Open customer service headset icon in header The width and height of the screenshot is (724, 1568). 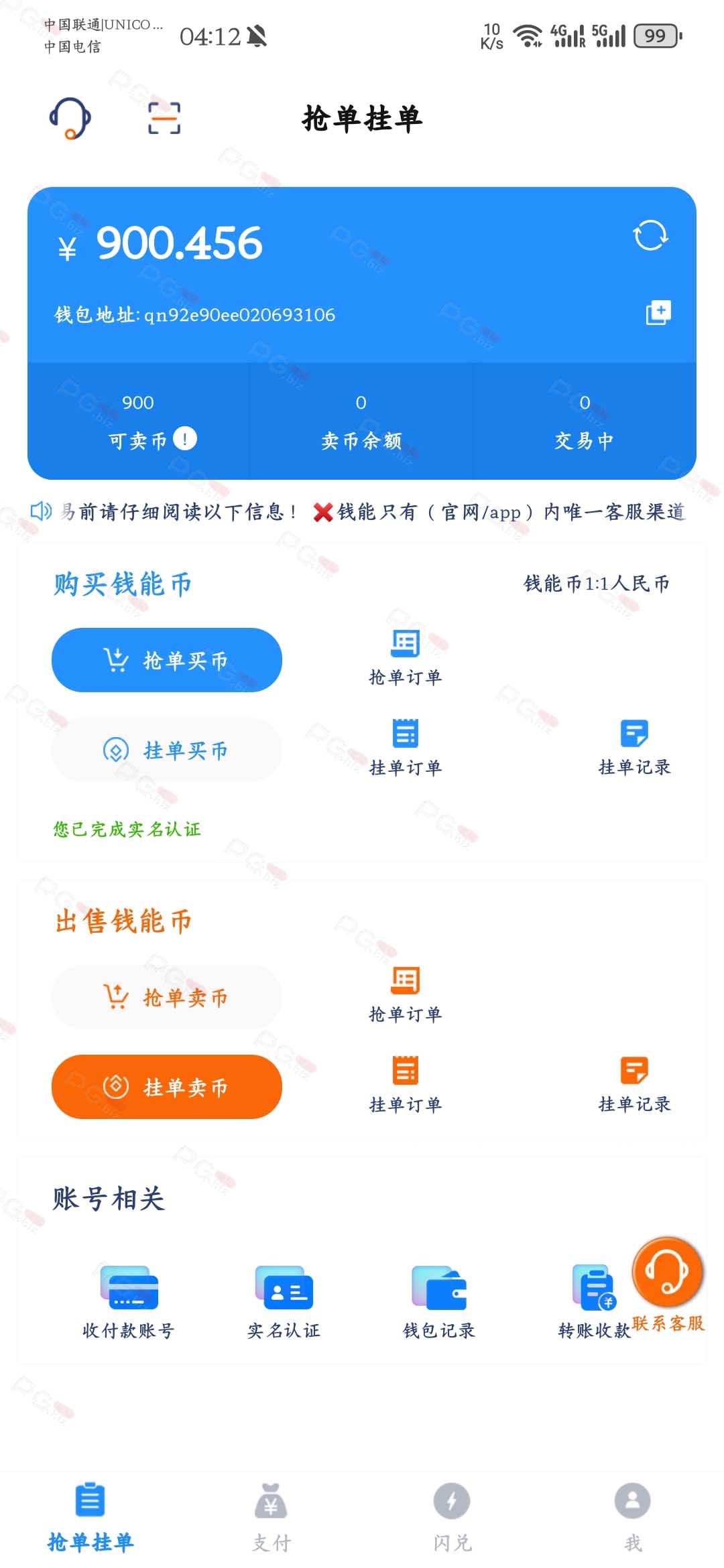[x=70, y=118]
